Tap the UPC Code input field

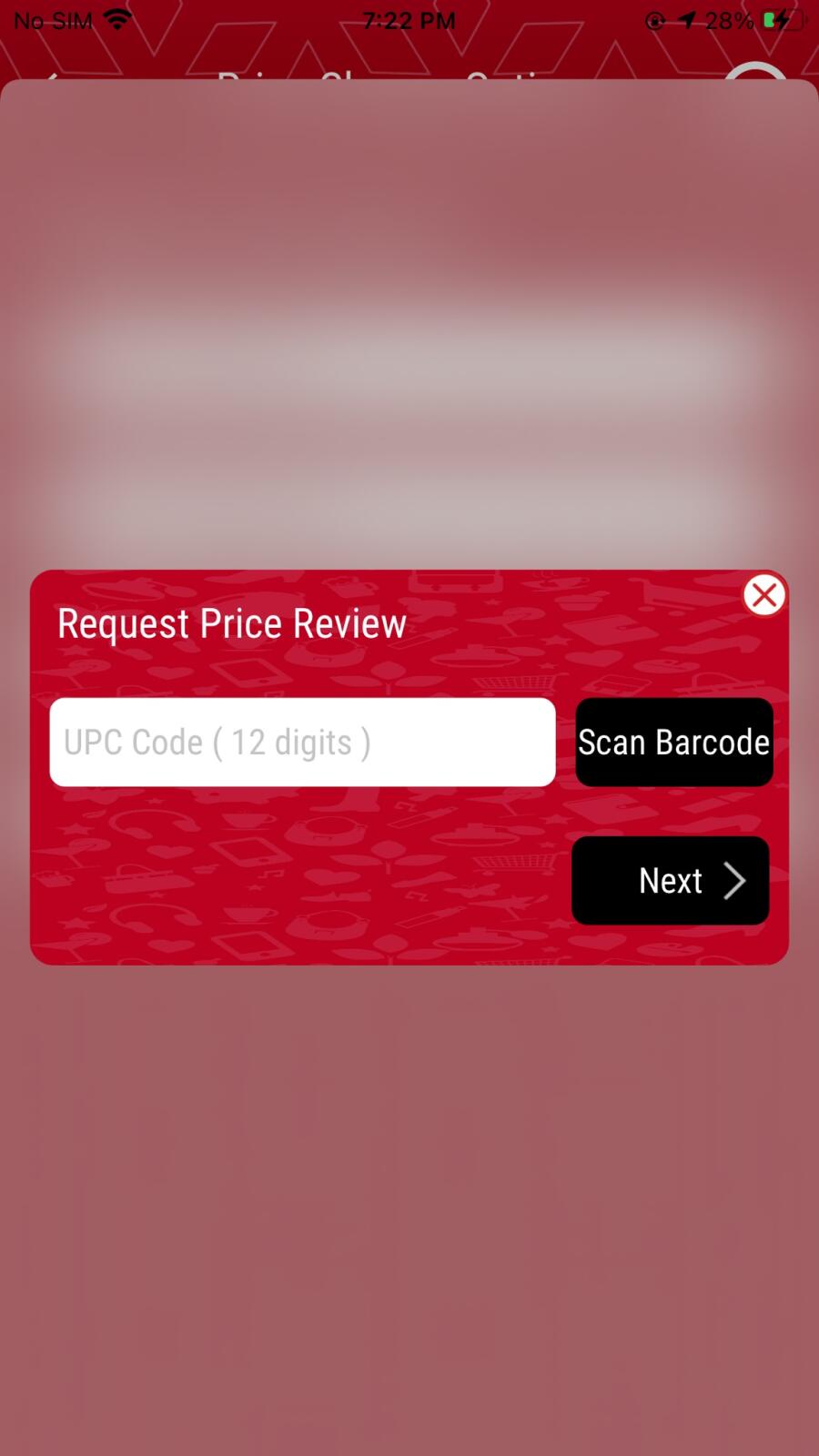302,742
